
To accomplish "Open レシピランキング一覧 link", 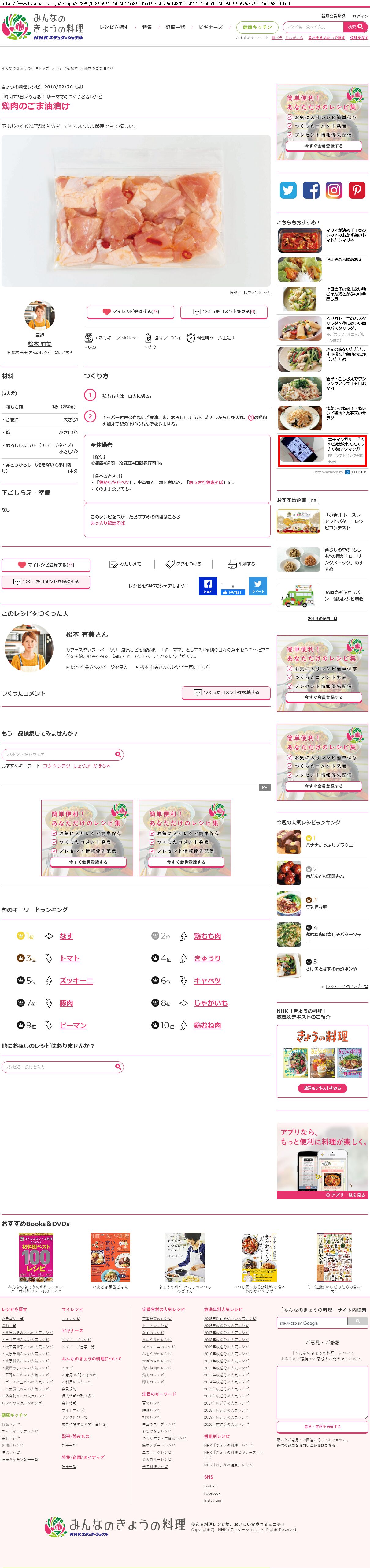I will pyautogui.click(x=346, y=987).
